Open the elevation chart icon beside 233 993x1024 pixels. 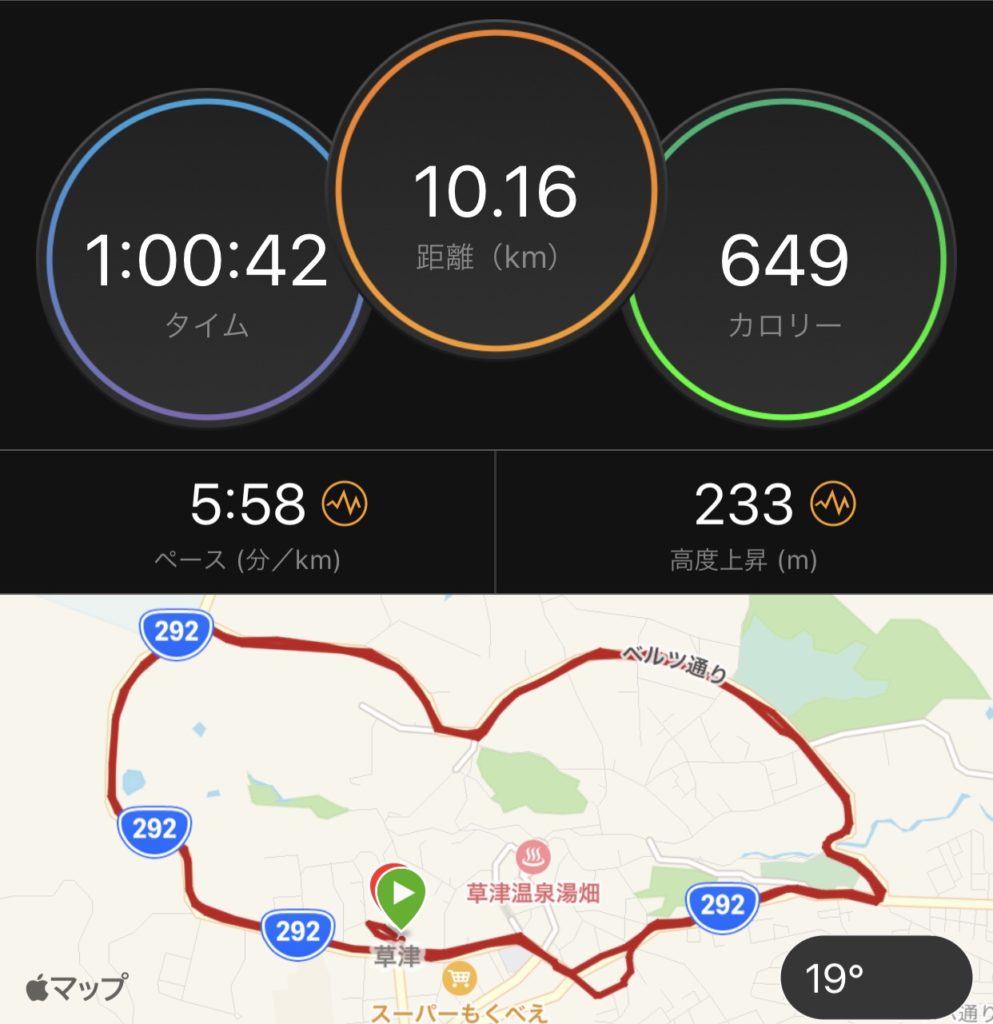(x=834, y=505)
